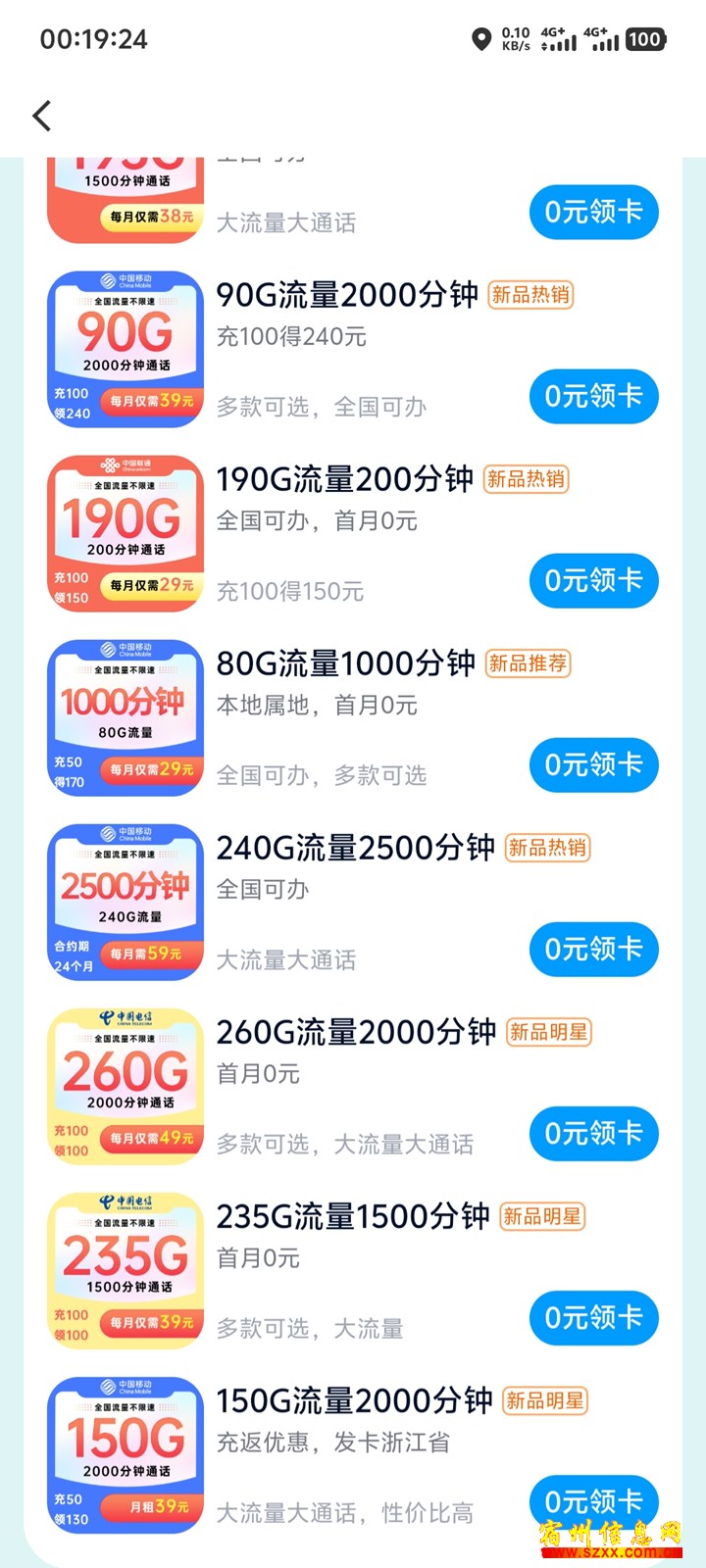Tap 0元领卡 on the 每月仅需38元 plan

(593, 212)
